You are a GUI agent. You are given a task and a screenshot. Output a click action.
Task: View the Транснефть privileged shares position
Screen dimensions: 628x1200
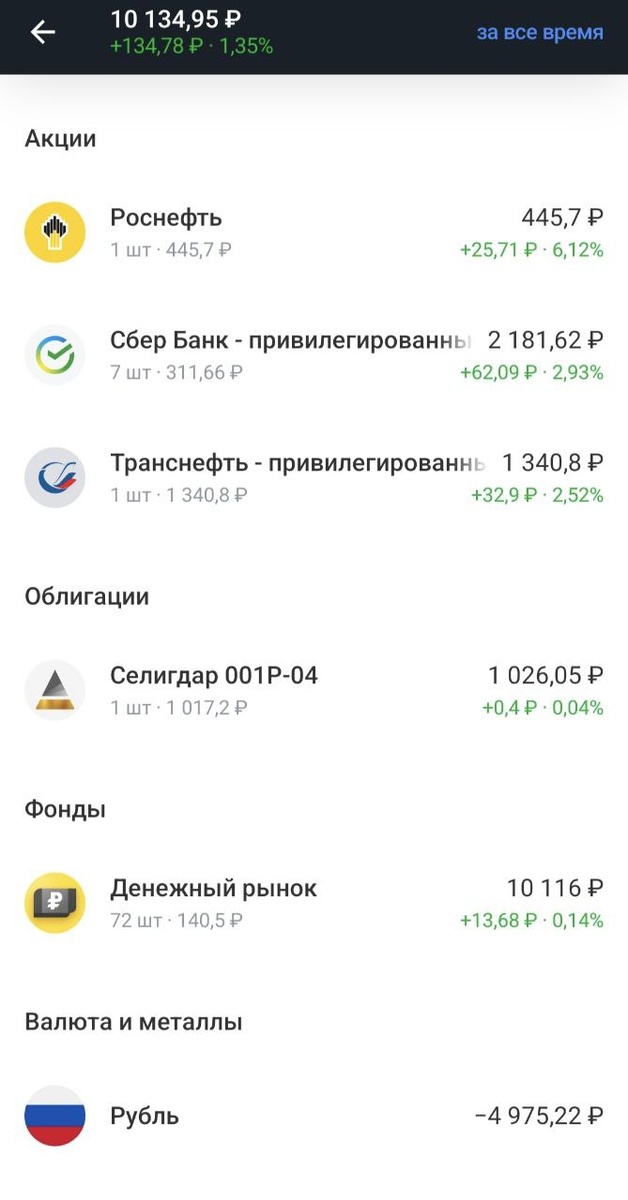314,477
